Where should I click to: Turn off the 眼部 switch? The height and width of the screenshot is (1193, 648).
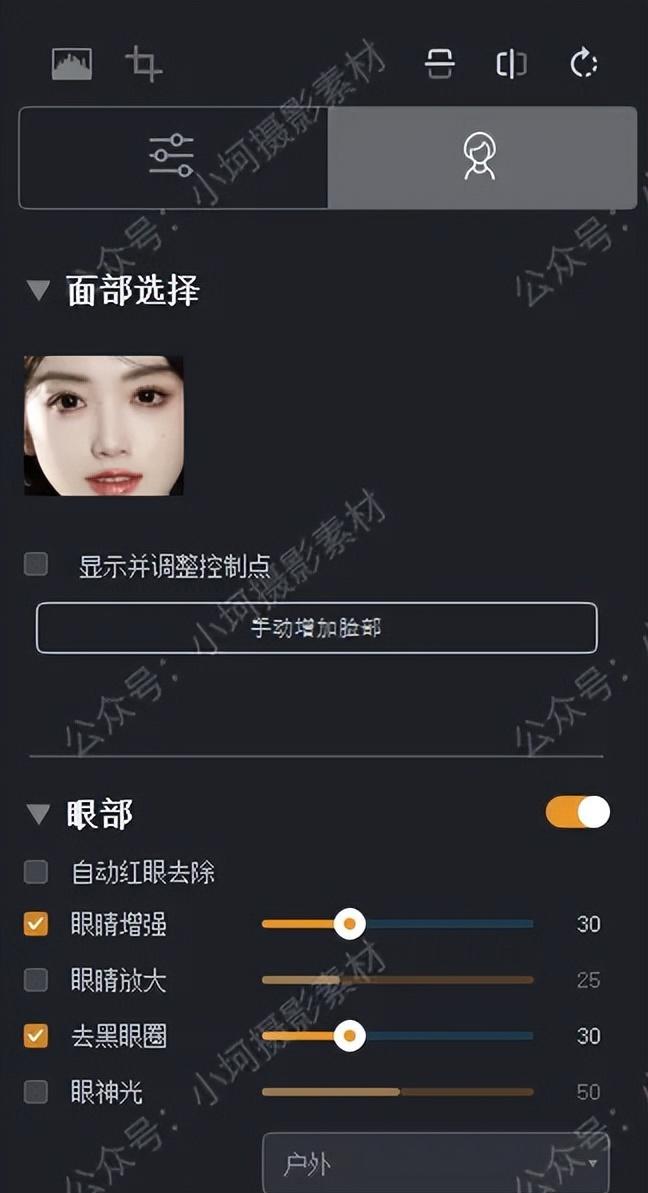coord(578,812)
